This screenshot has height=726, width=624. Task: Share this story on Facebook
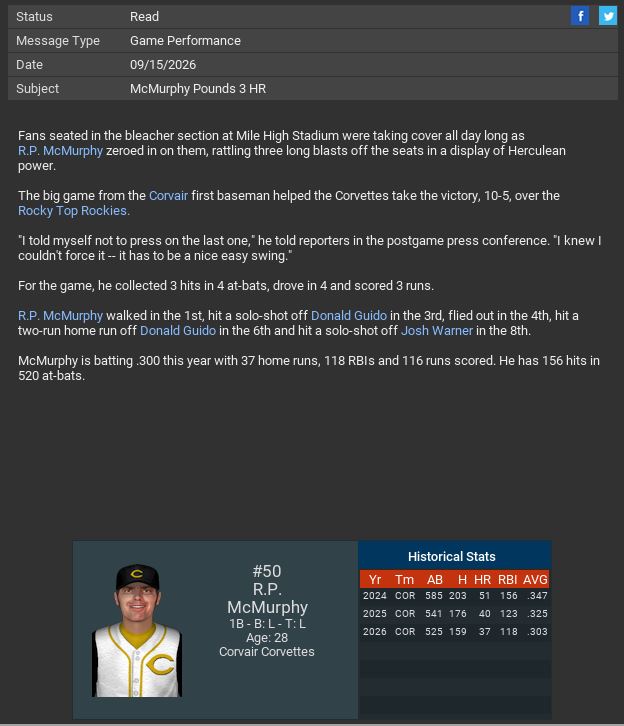[580, 15]
